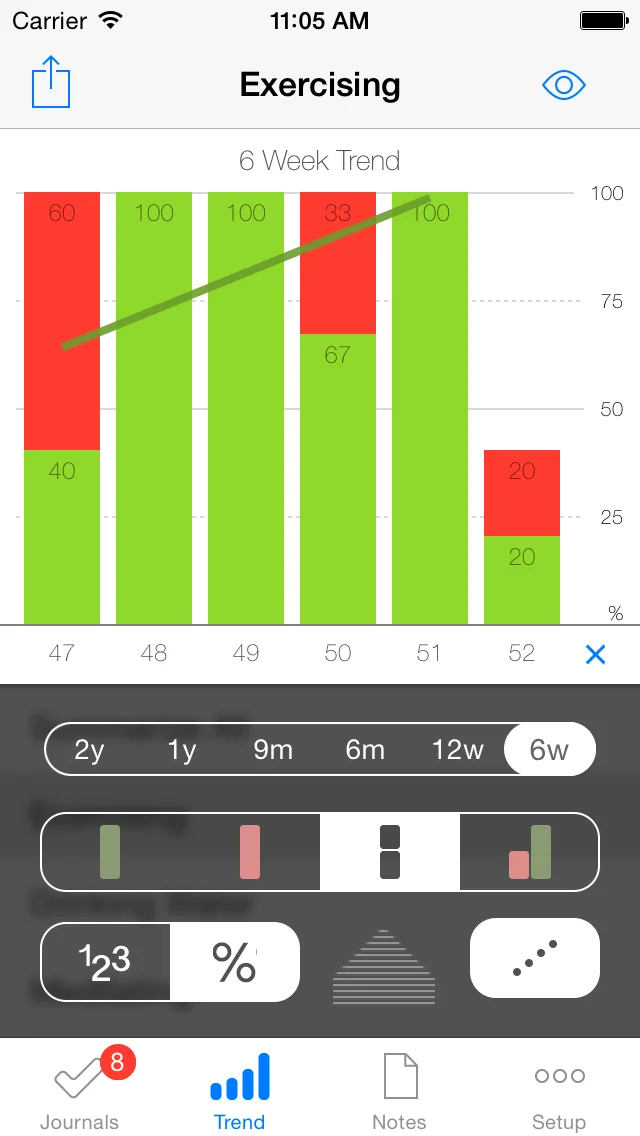Toggle the horizontal grid lines button
This screenshot has height=1136, width=640.
click(384, 966)
